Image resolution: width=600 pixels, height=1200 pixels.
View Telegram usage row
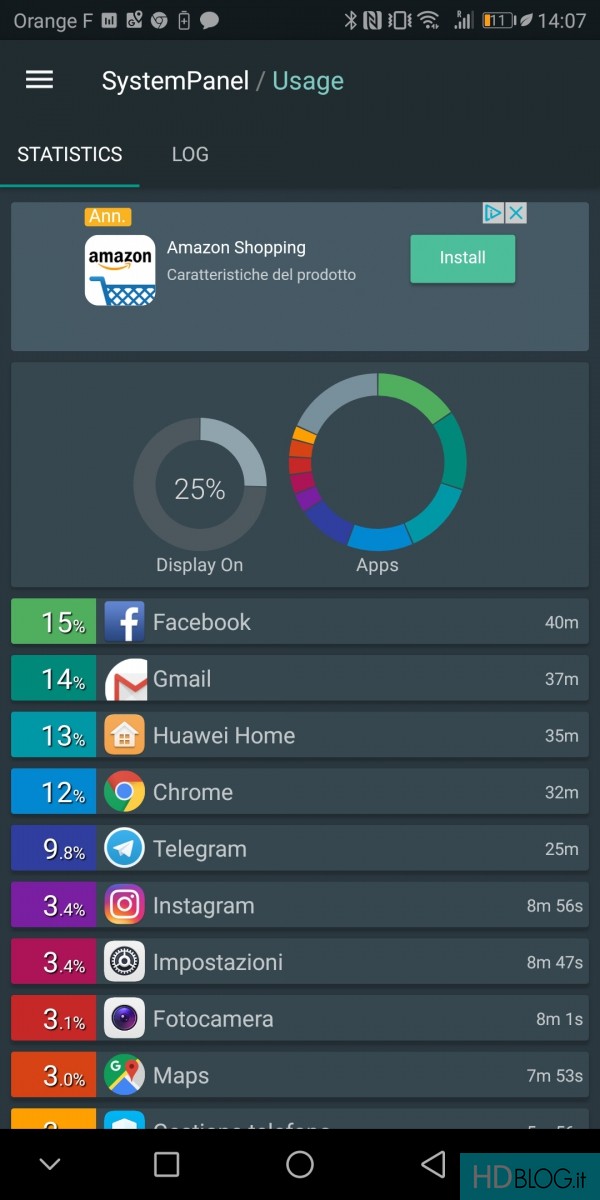point(300,849)
